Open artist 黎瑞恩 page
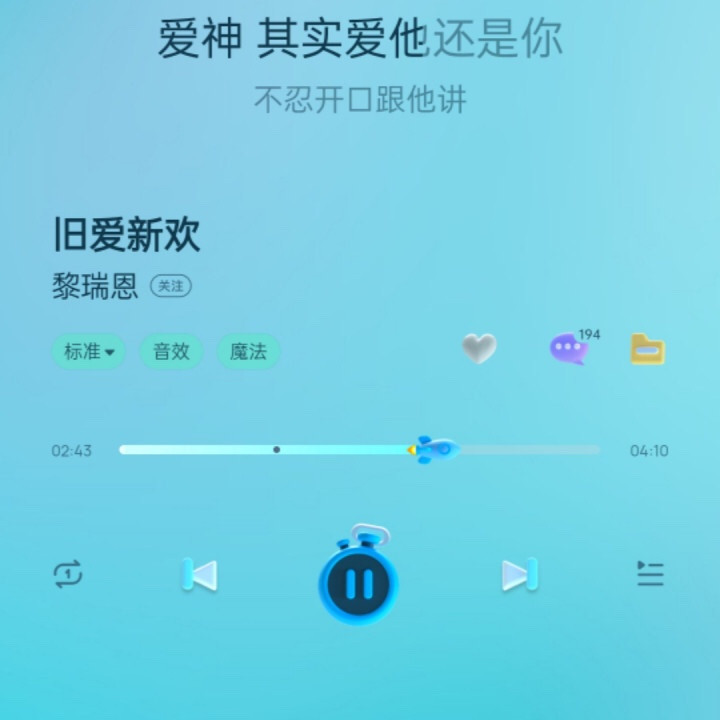Viewport: 720px width, 720px height. [95, 286]
